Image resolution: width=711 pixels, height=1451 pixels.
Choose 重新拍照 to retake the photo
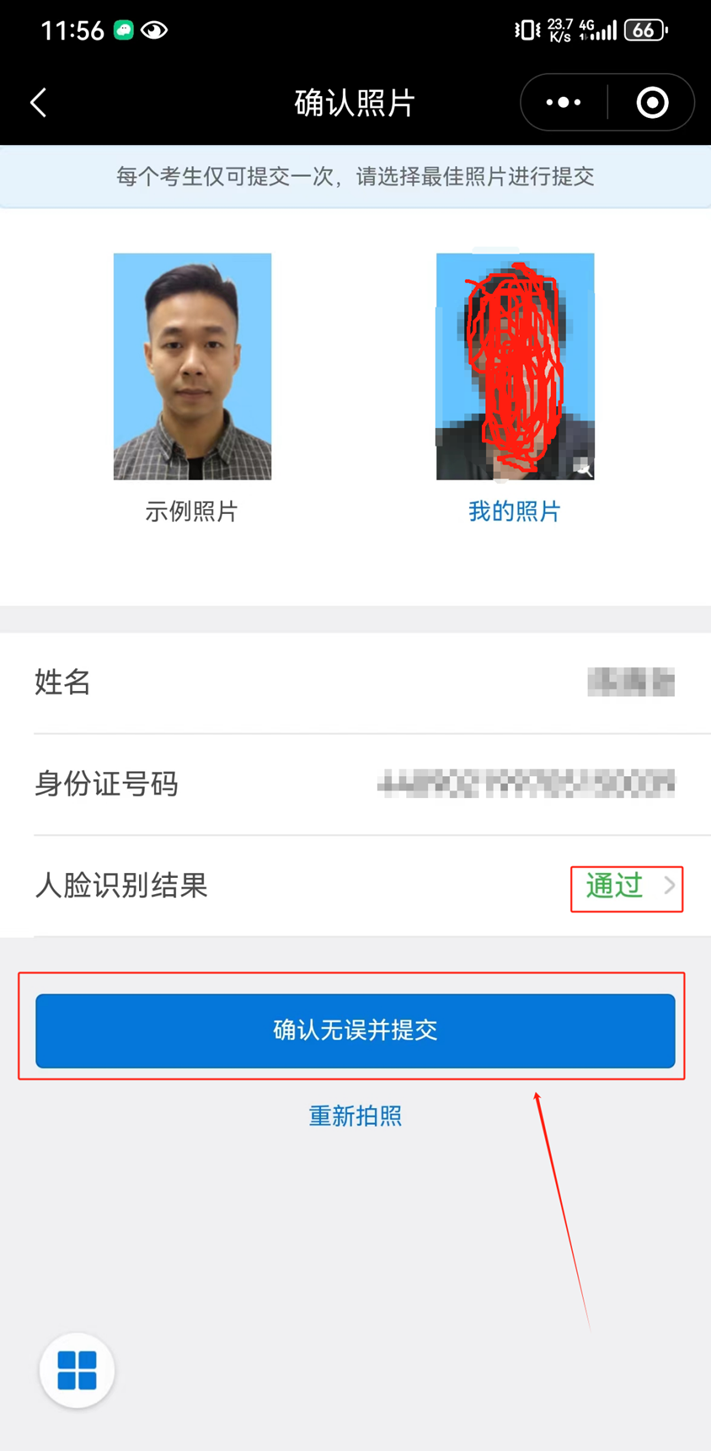click(x=355, y=1116)
